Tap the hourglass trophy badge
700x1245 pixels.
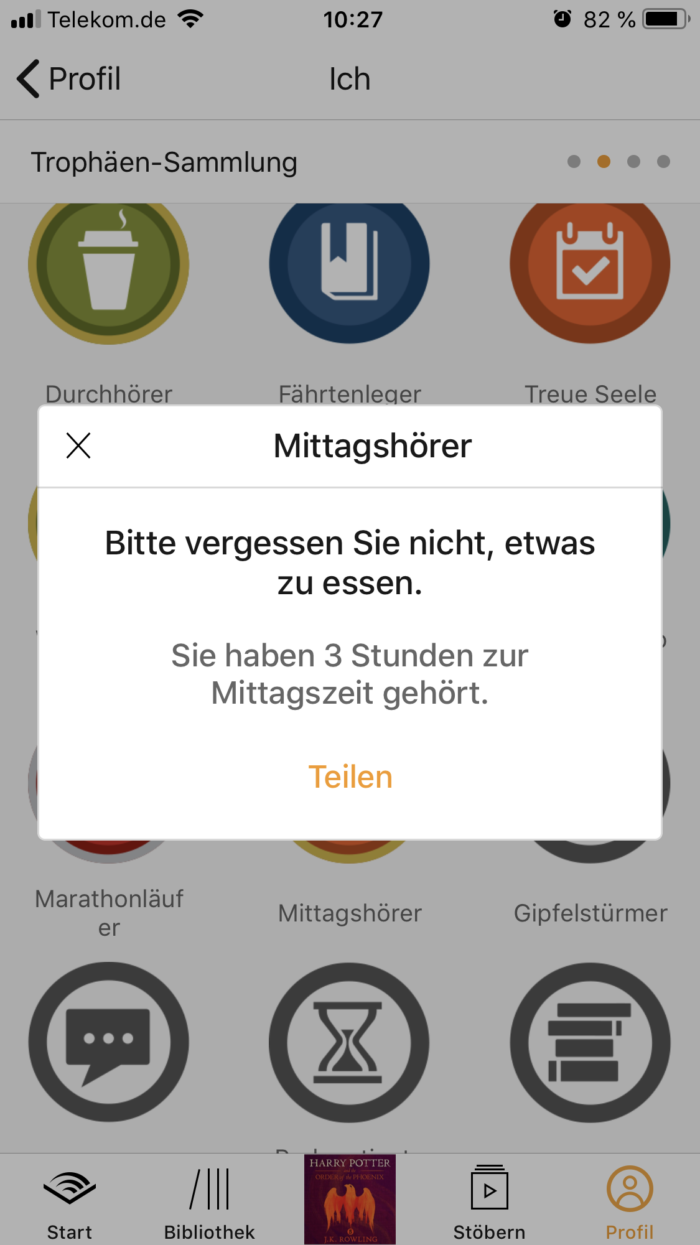click(x=350, y=1043)
